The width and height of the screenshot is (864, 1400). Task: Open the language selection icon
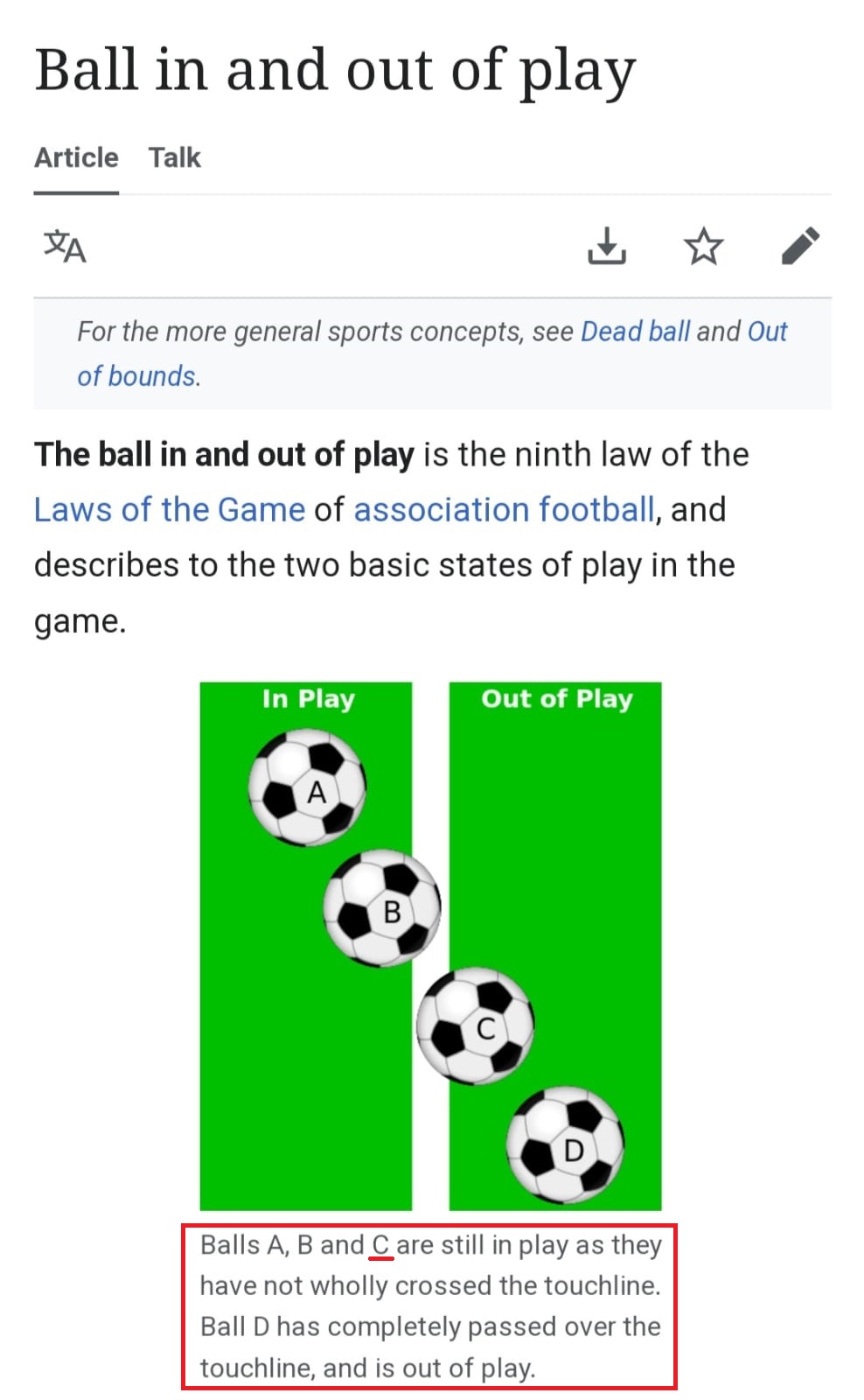pos(65,246)
